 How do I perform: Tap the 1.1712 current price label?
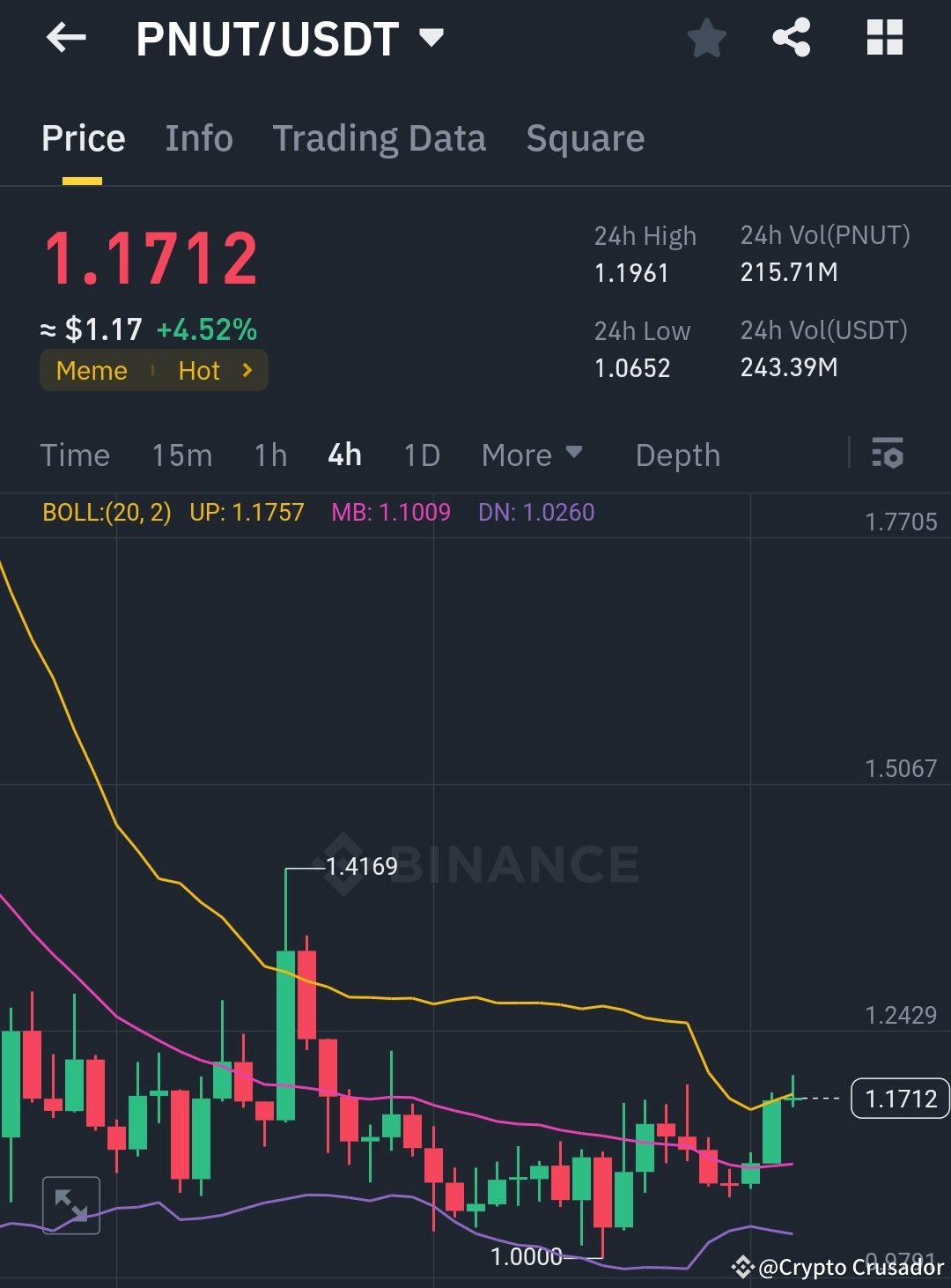point(899,1098)
